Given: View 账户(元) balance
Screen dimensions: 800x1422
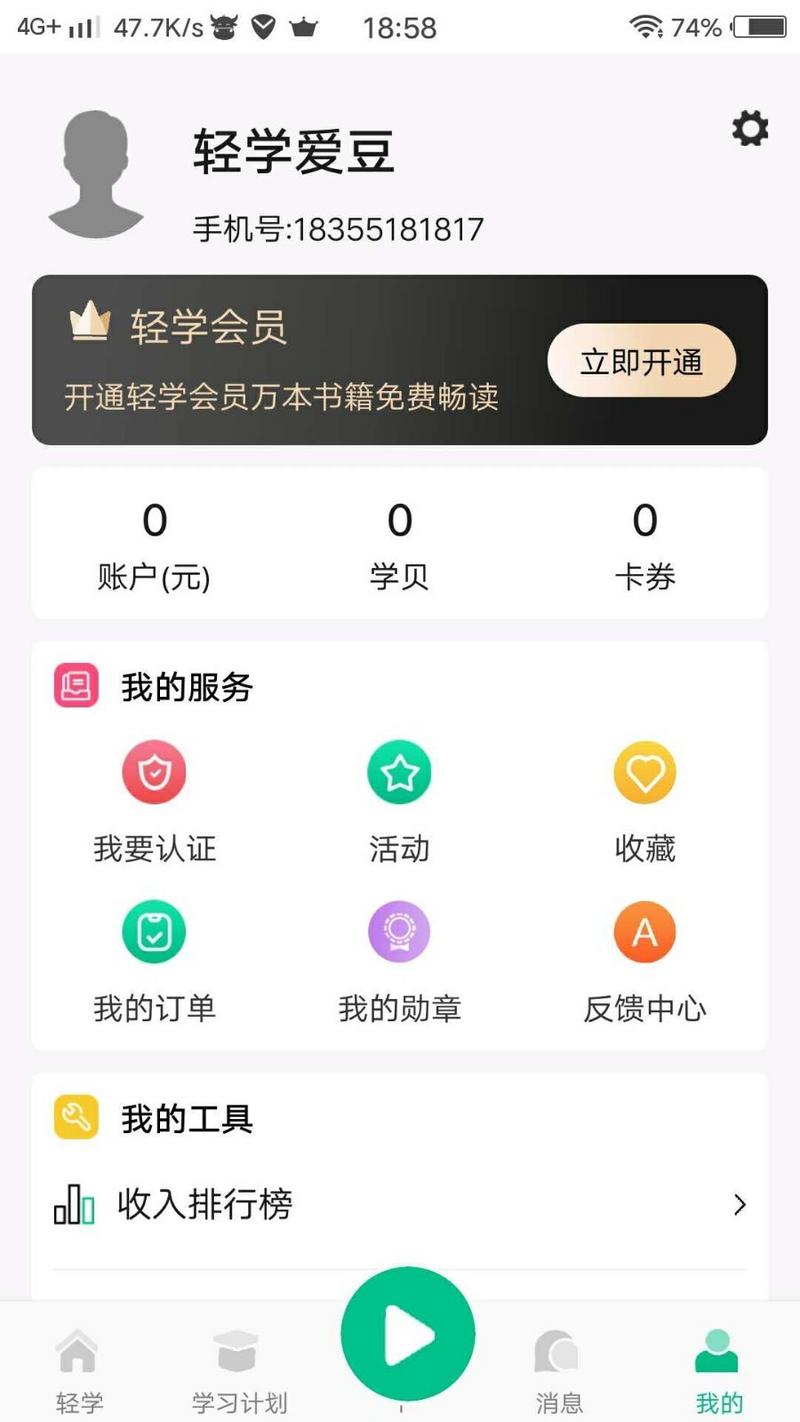Looking at the screenshot, I should coord(154,546).
